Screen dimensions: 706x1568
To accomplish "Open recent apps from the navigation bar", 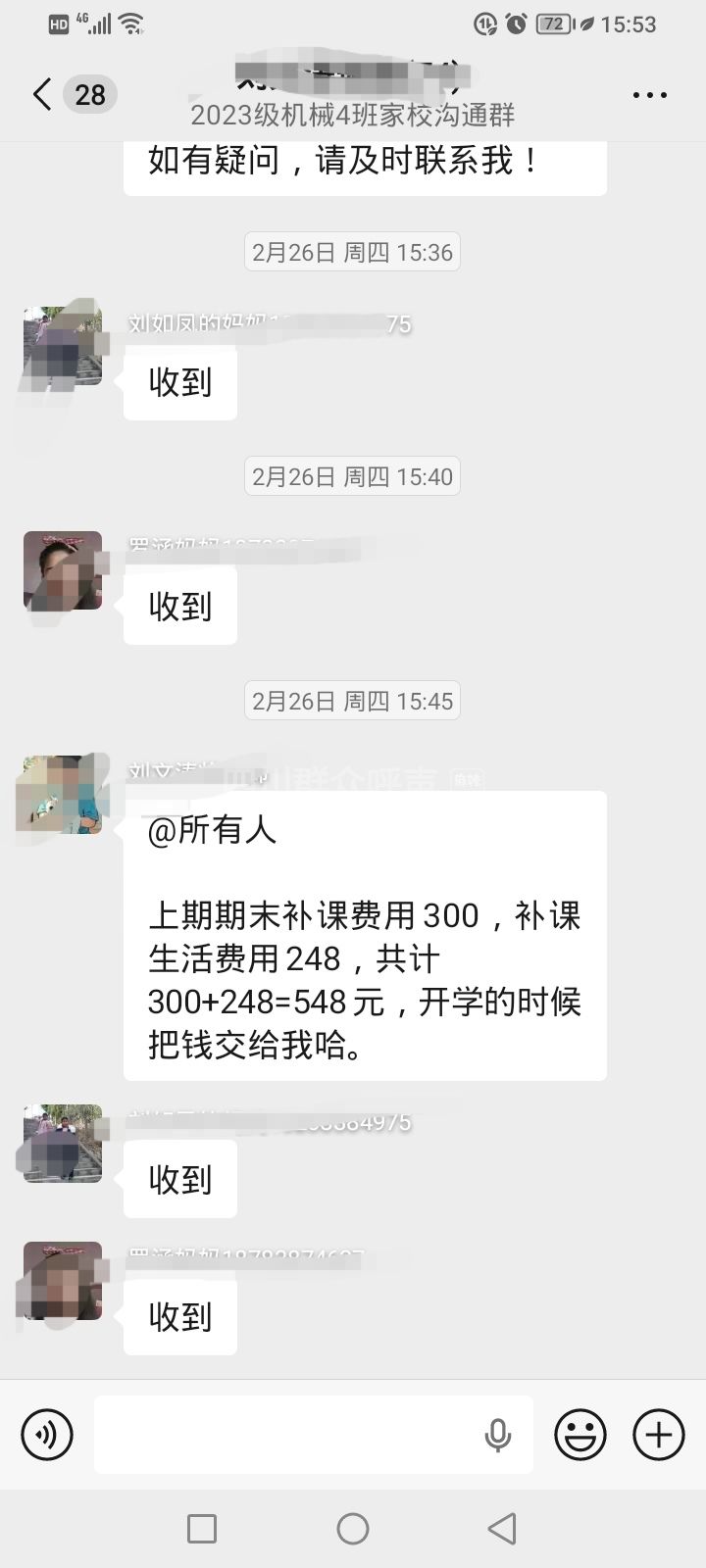I will pyautogui.click(x=202, y=1528).
